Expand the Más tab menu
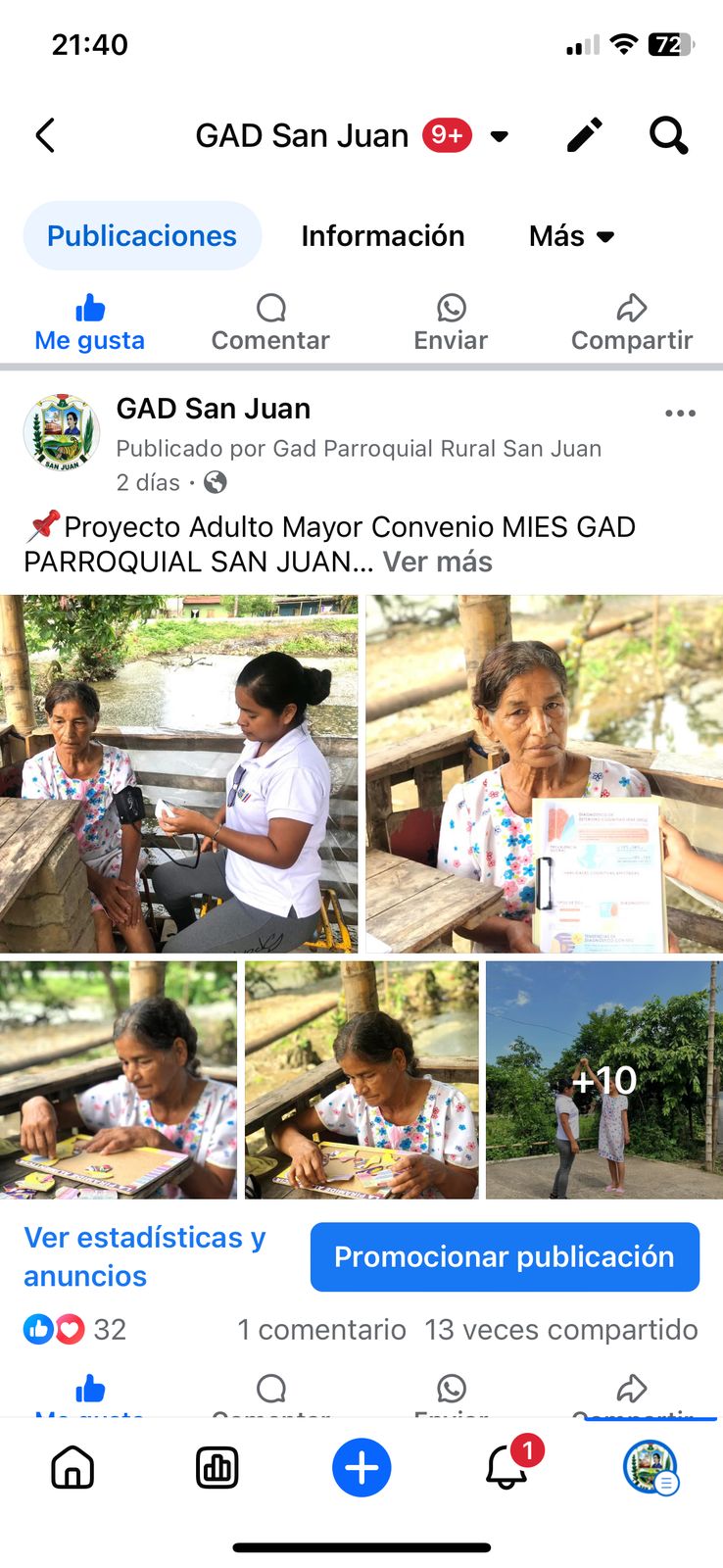Image resolution: width=723 pixels, height=1568 pixels. click(571, 236)
